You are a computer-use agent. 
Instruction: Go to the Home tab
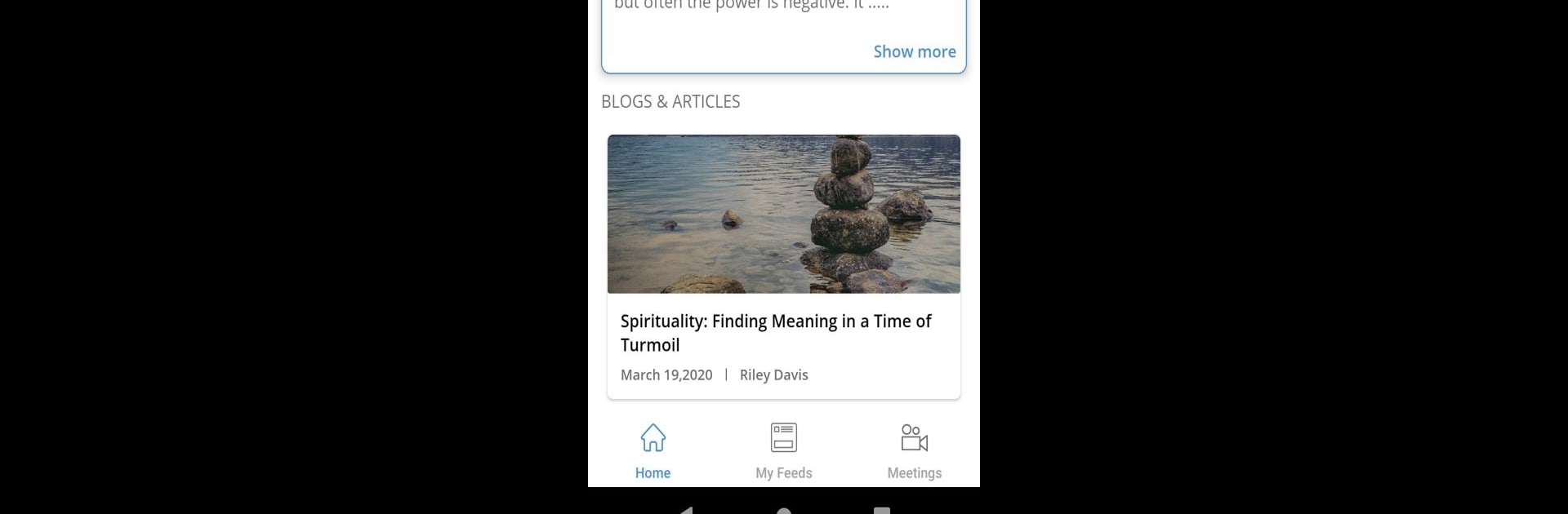click(653, 450)
